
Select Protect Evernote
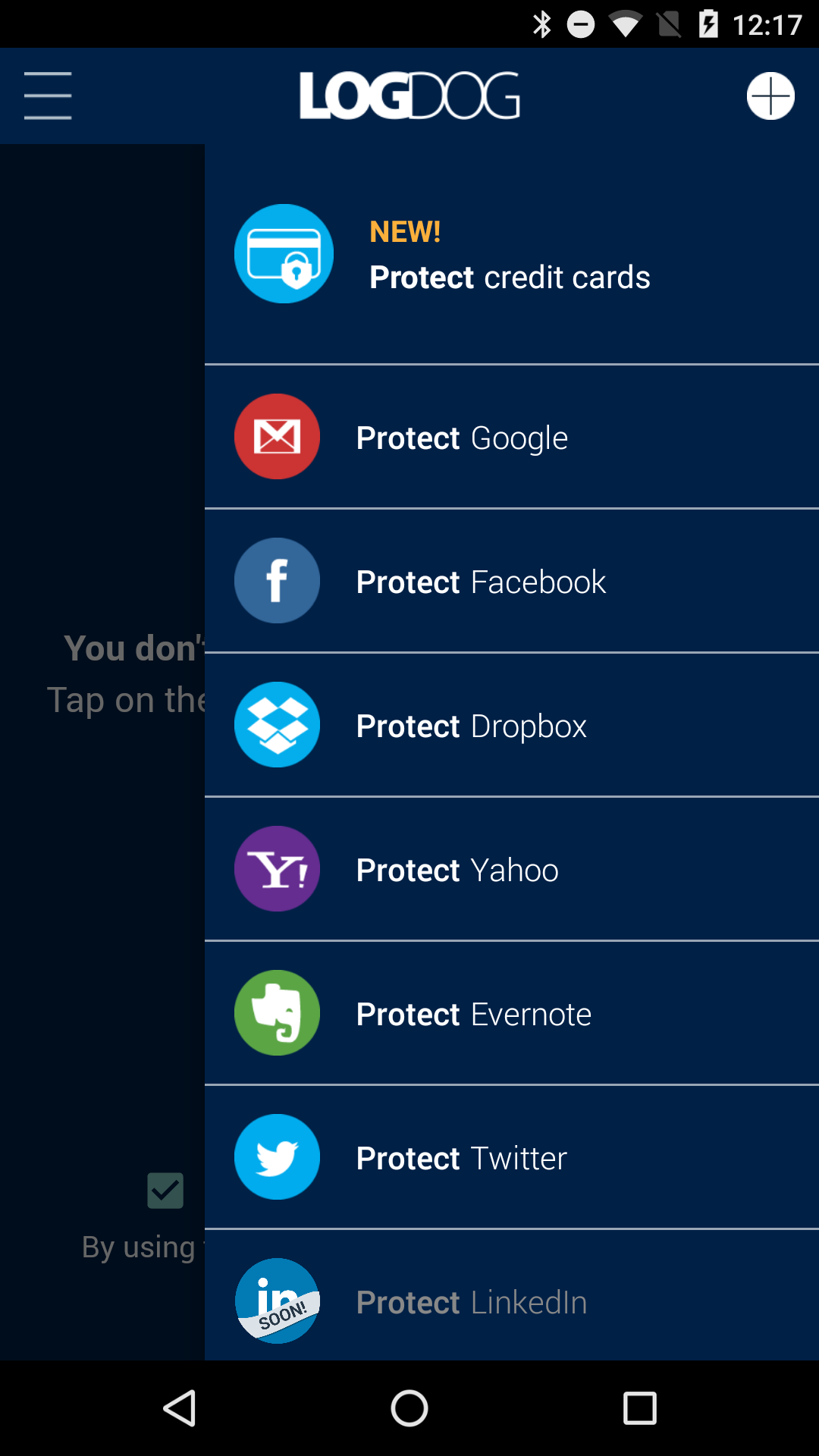click(x=512, y=1013)
